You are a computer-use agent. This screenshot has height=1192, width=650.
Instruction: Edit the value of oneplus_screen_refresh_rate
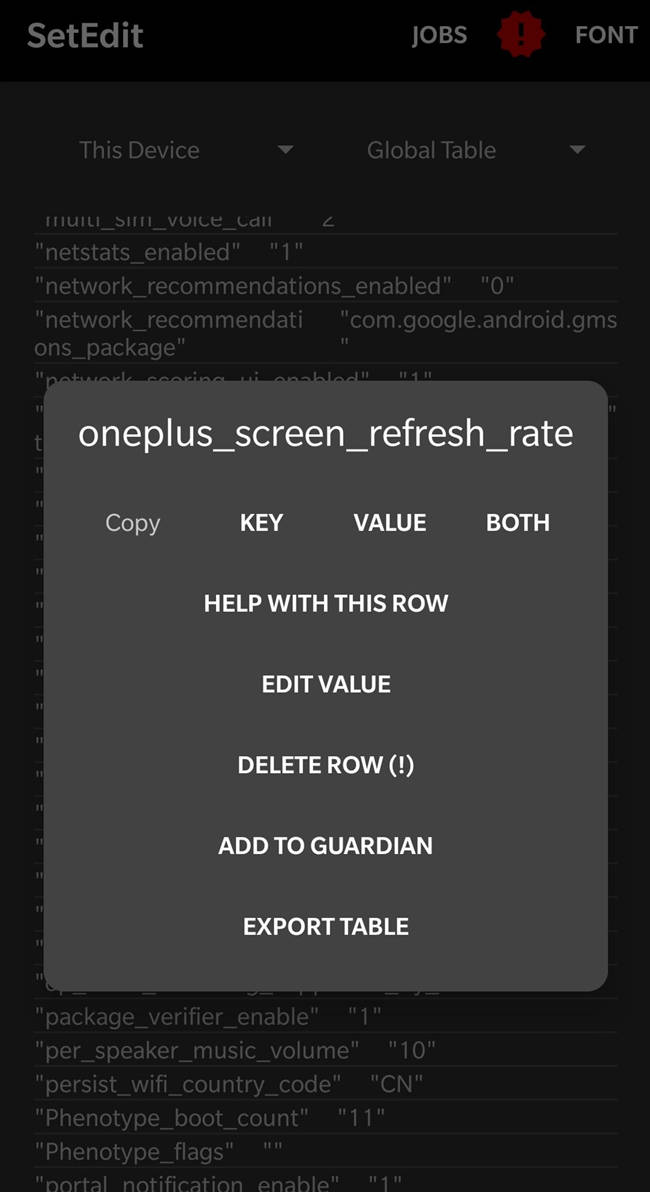[325, 683]
